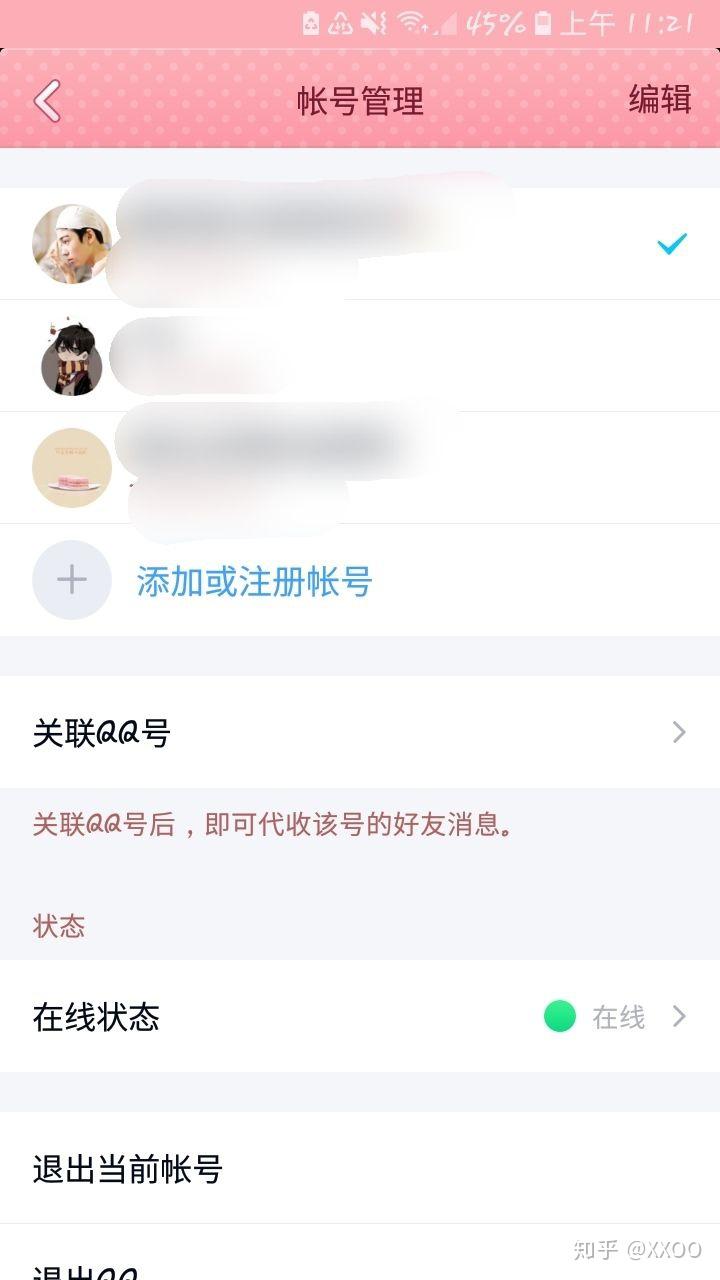Go back from 帐号管理 screen

pyautogui.click(x=47, y=101)
